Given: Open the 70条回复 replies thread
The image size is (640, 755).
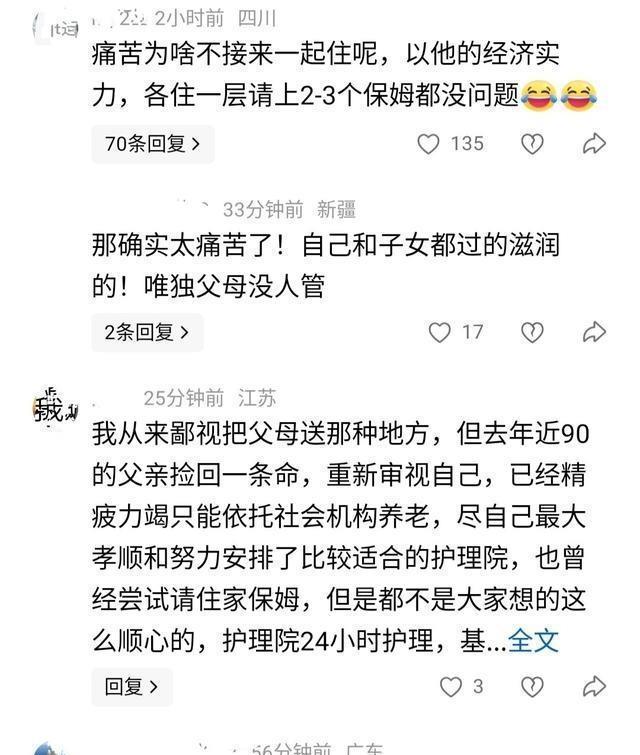Looking at the screenshot, I should tap(153, 144).
